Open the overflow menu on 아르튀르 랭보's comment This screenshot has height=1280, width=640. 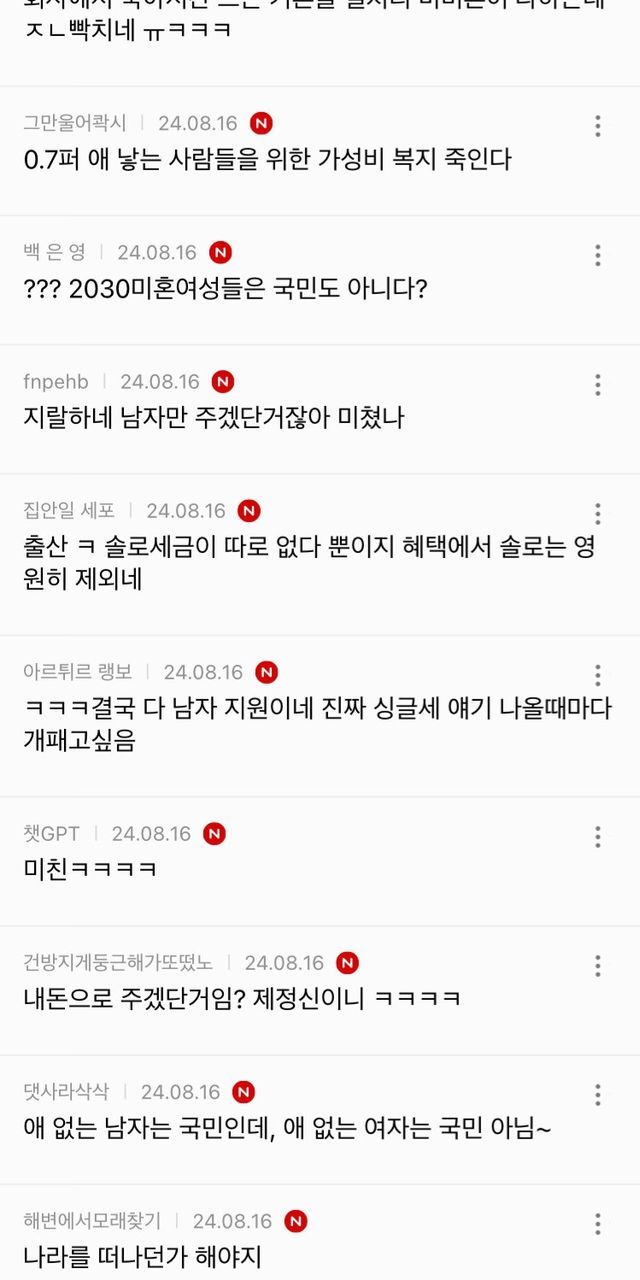[597, 675]
